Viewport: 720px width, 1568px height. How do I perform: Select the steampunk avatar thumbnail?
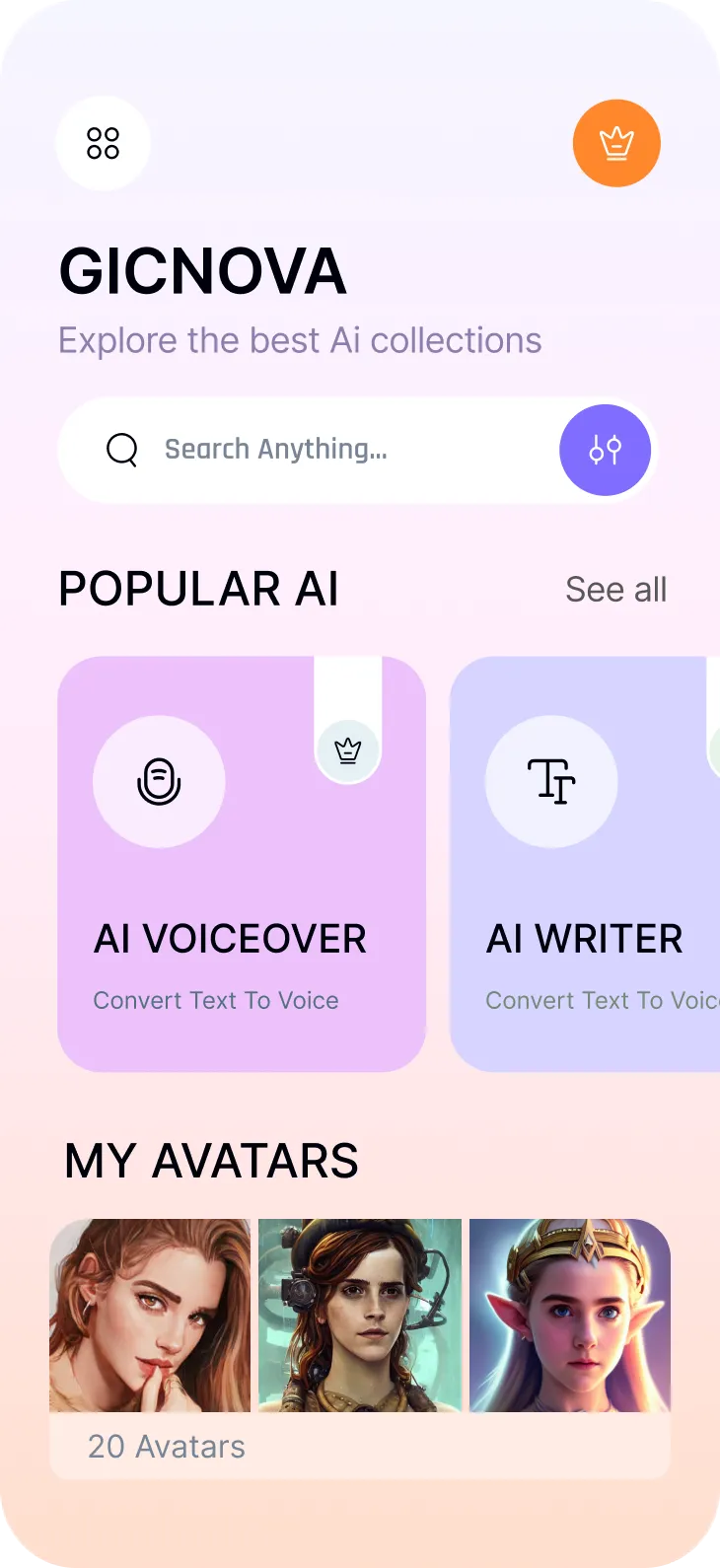[359, 1316]
